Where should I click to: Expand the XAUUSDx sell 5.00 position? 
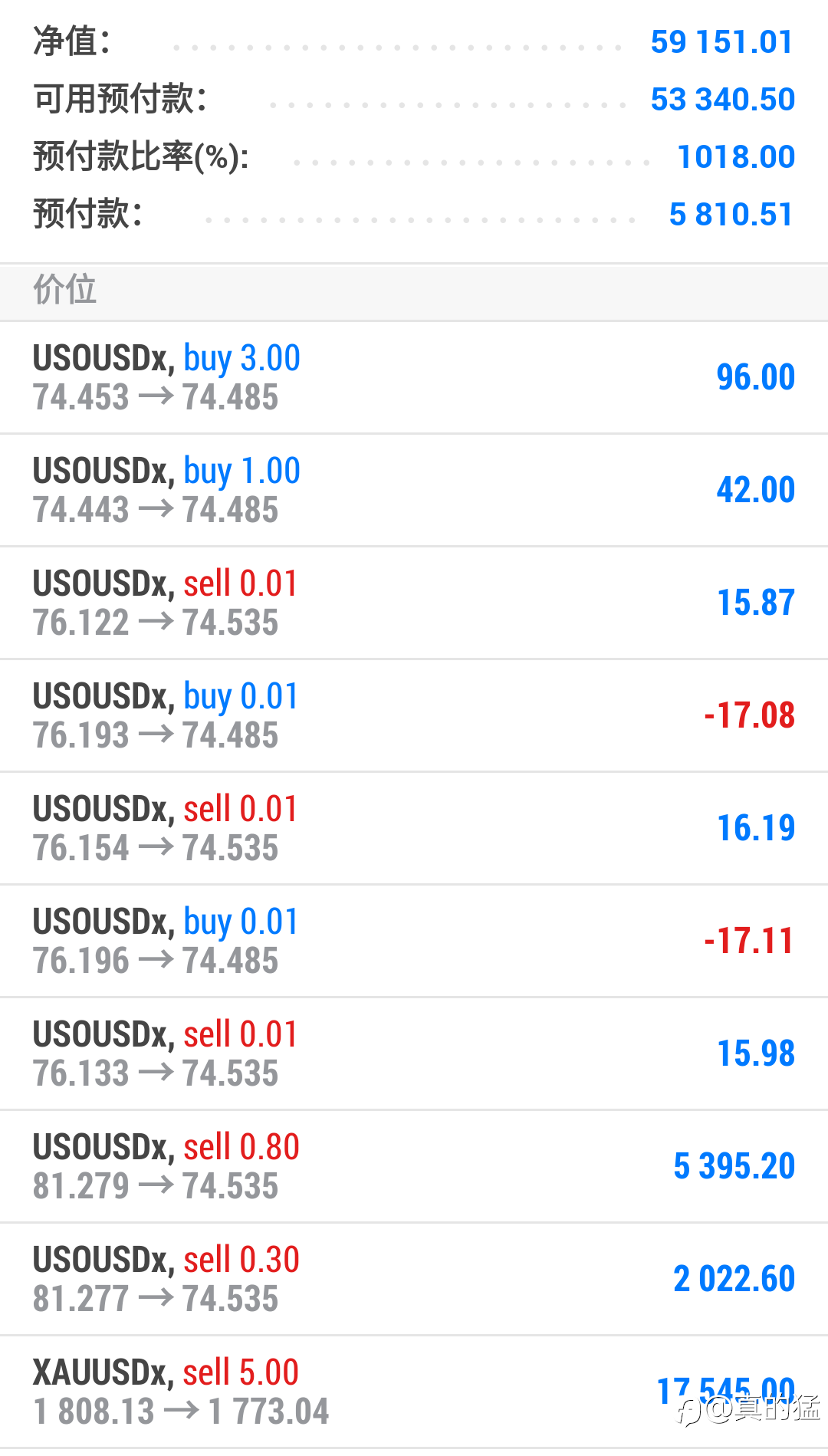414,1392
